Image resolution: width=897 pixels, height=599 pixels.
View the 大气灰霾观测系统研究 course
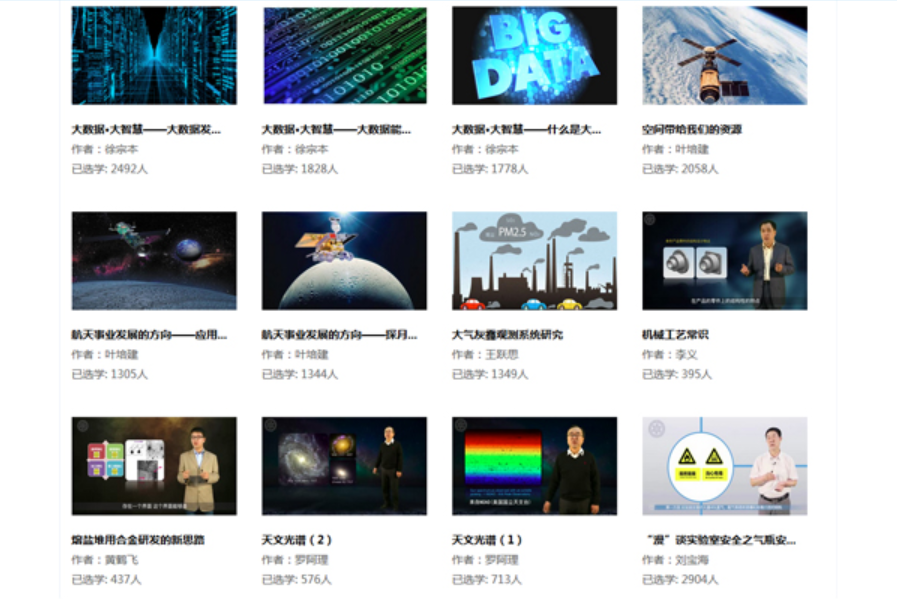[534, 261]
